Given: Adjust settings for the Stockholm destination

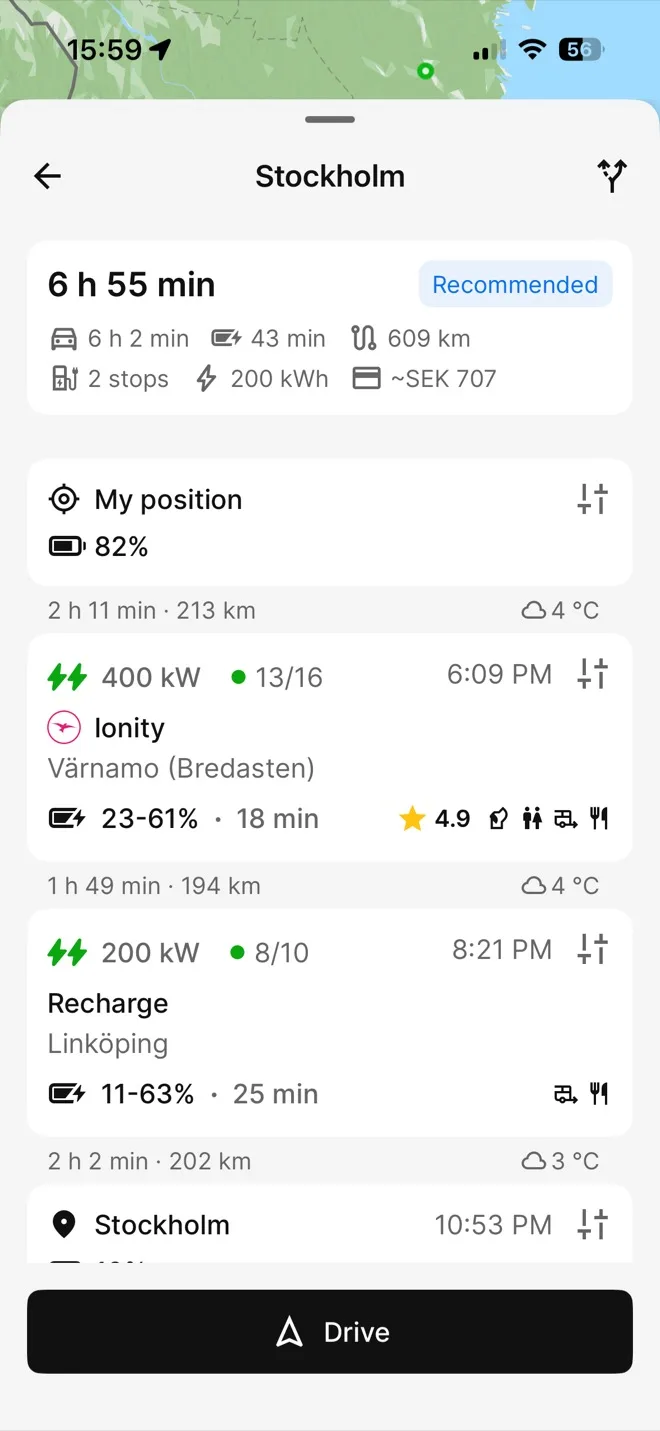Looking at the screenshot, I should pyautogui.click(x=592, y=1224).
